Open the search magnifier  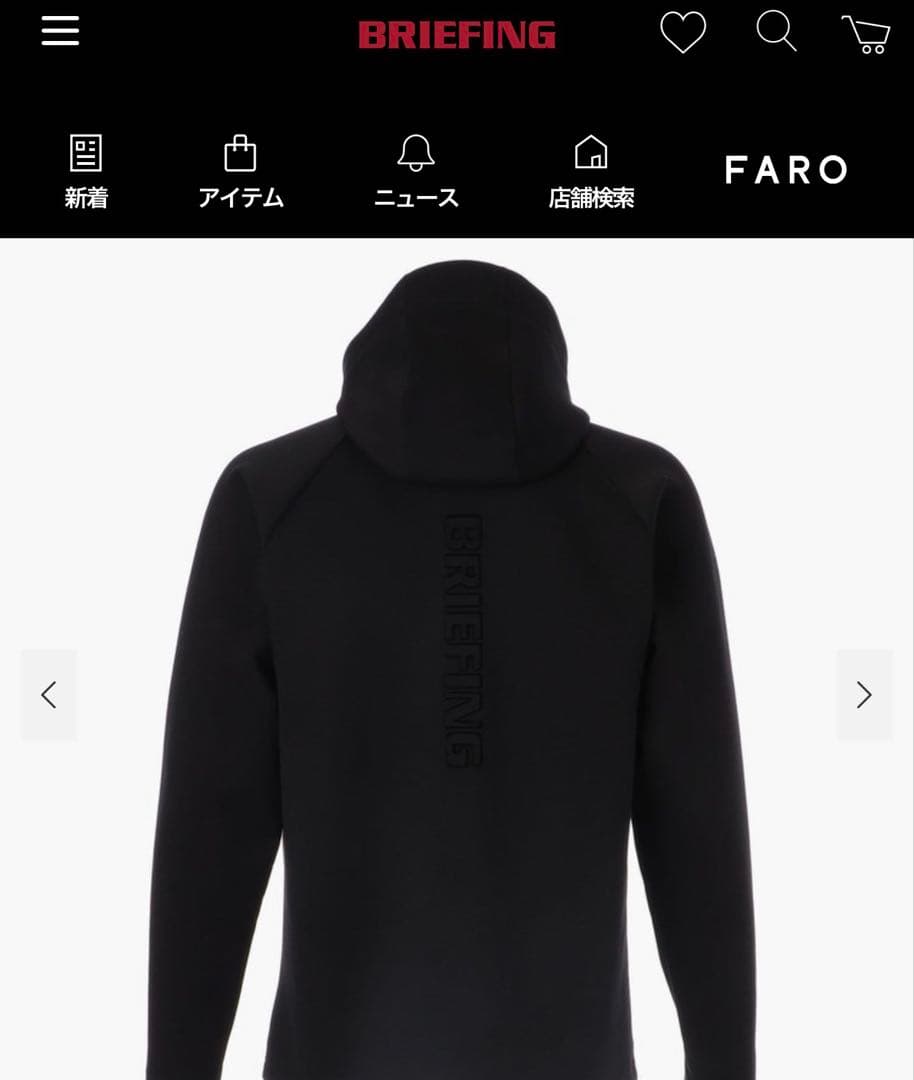(776, 32)
